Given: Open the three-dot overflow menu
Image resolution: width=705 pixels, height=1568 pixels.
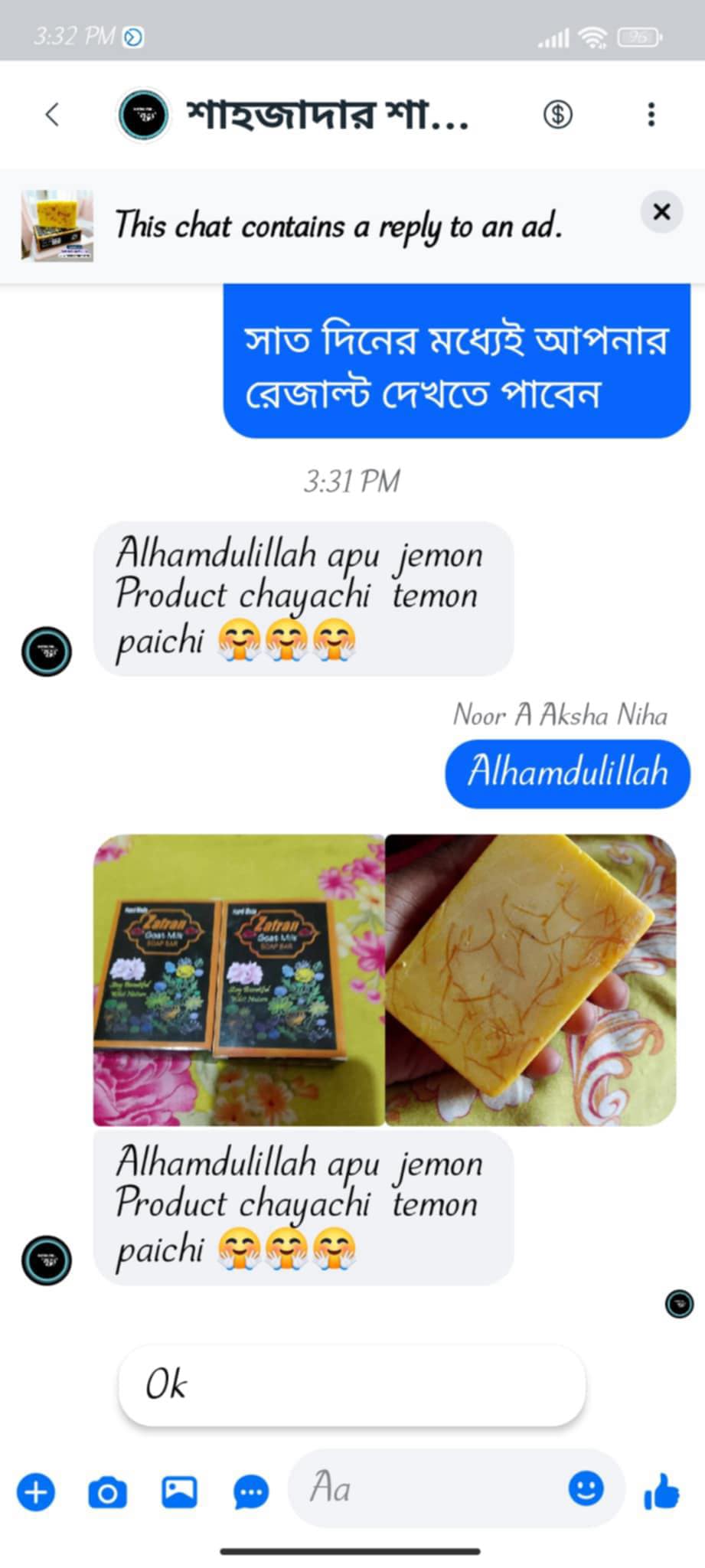Looking at the screenshot, I should [x=651, y=115].
